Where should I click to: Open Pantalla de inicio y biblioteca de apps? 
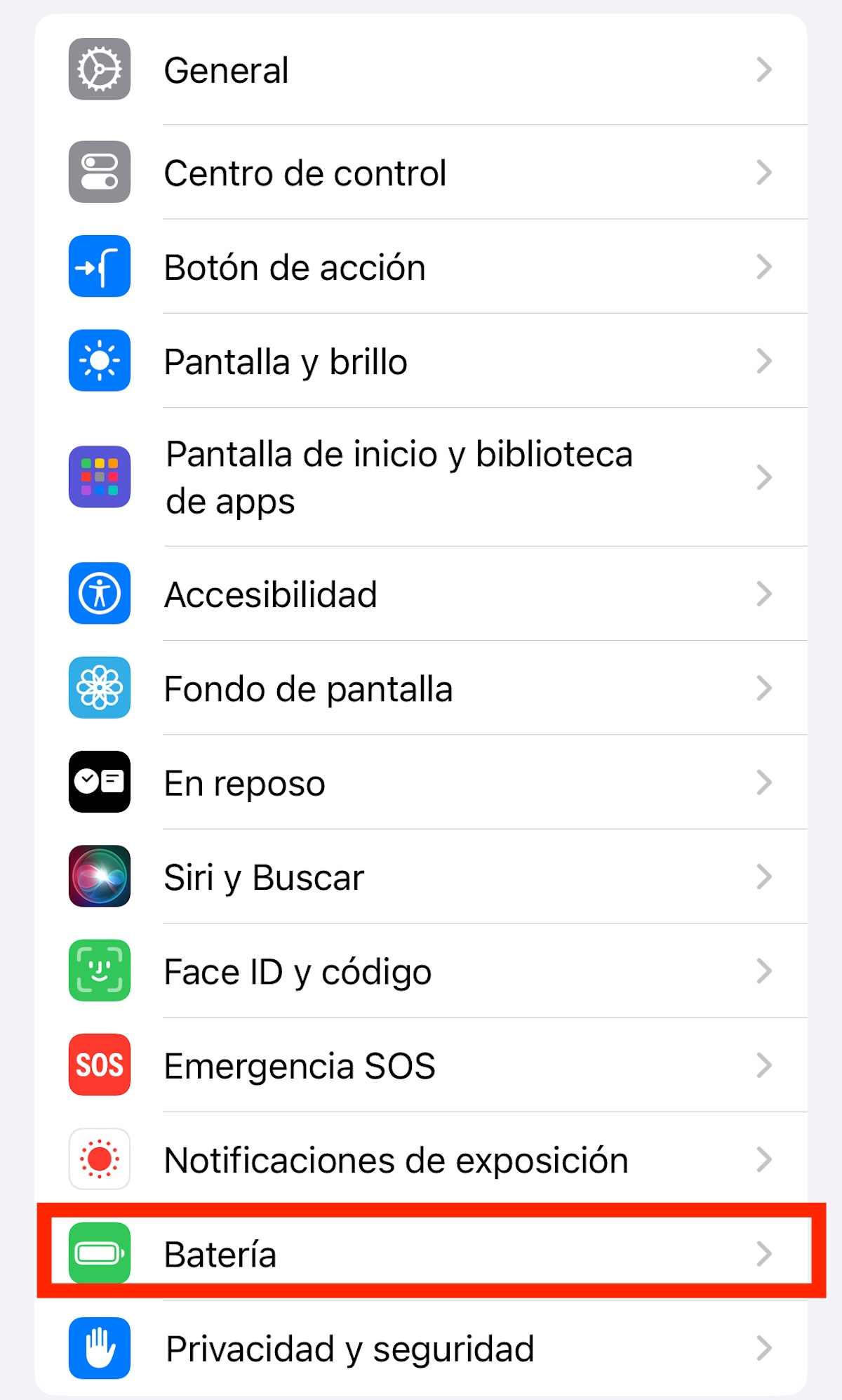pos(421,477)
